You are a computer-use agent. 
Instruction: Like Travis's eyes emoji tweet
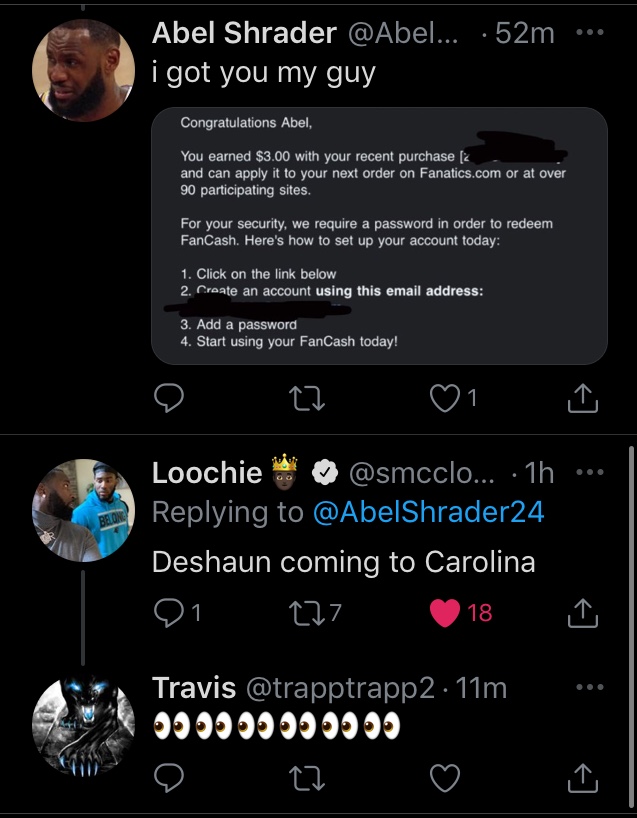coord(445,776)
